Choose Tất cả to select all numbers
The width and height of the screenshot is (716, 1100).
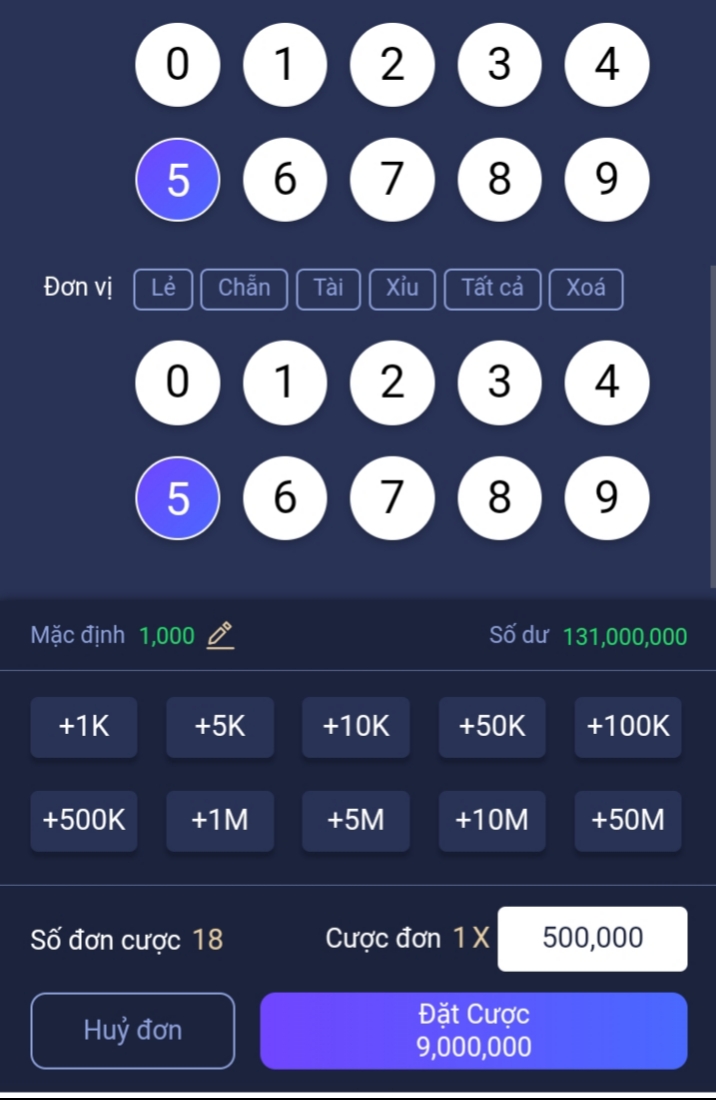(x=492, y=289)
